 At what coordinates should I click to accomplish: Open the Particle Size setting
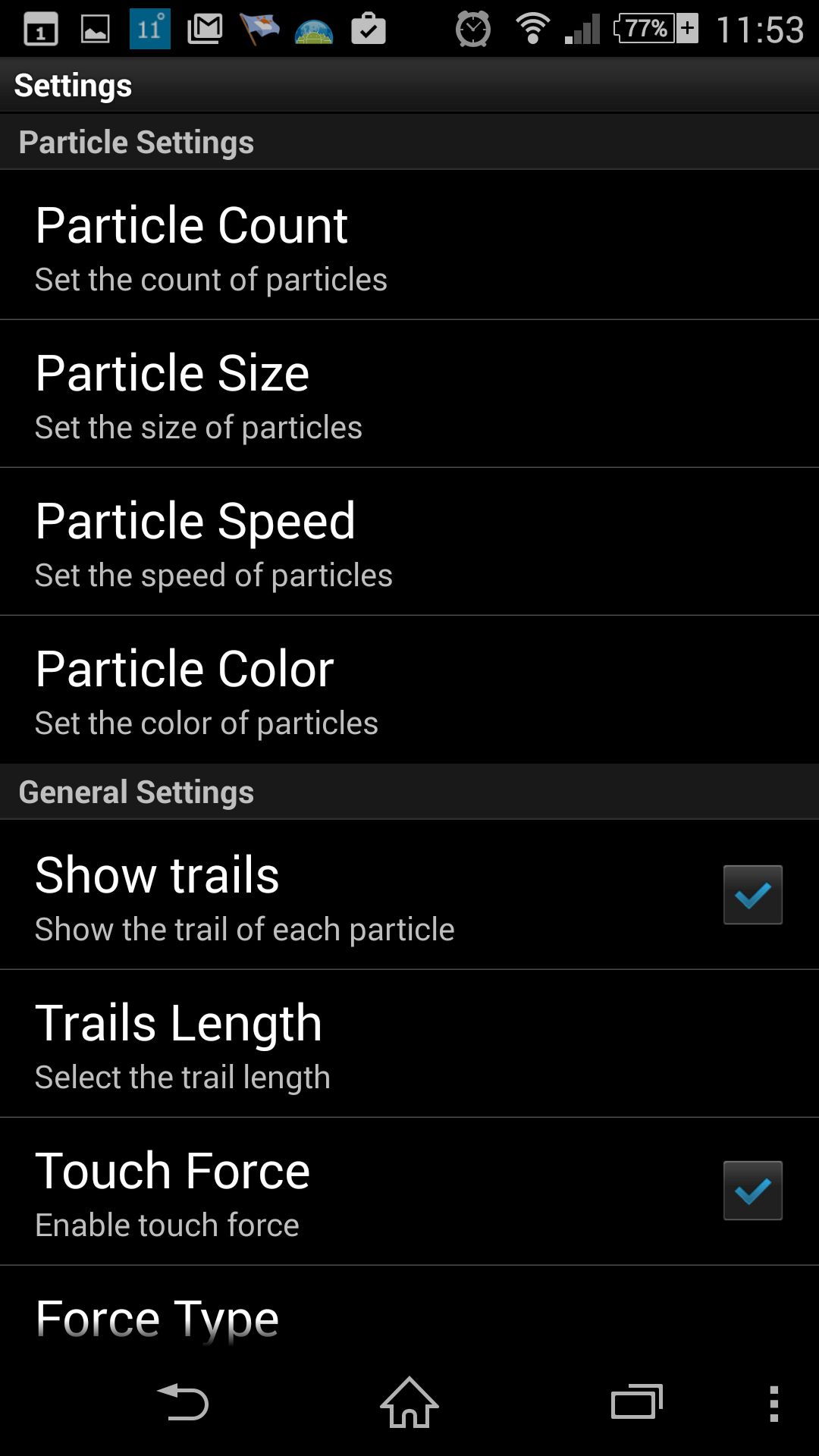tap(409, 394)
